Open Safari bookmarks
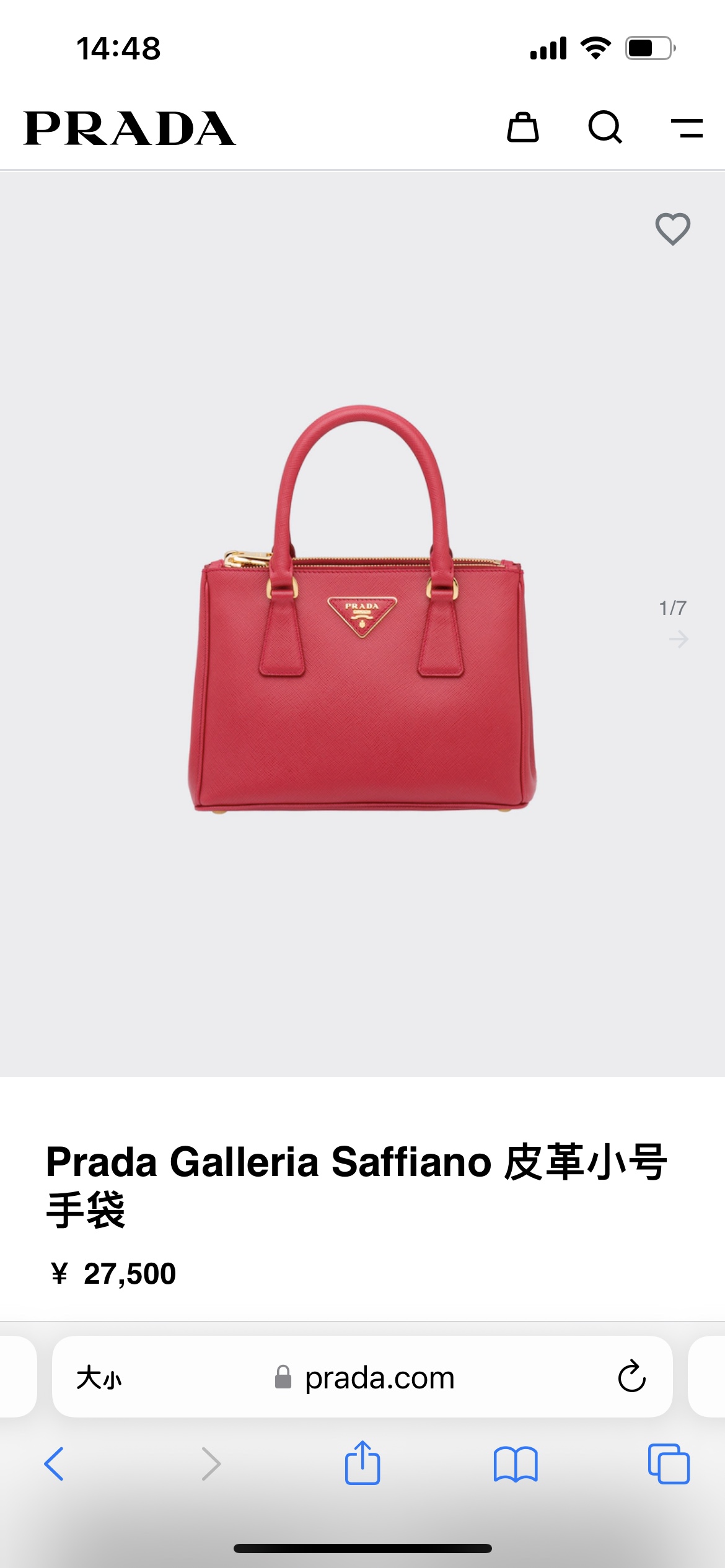Image resolution: width=725 pixels, height=1568 pixels. click(516, 1464)
